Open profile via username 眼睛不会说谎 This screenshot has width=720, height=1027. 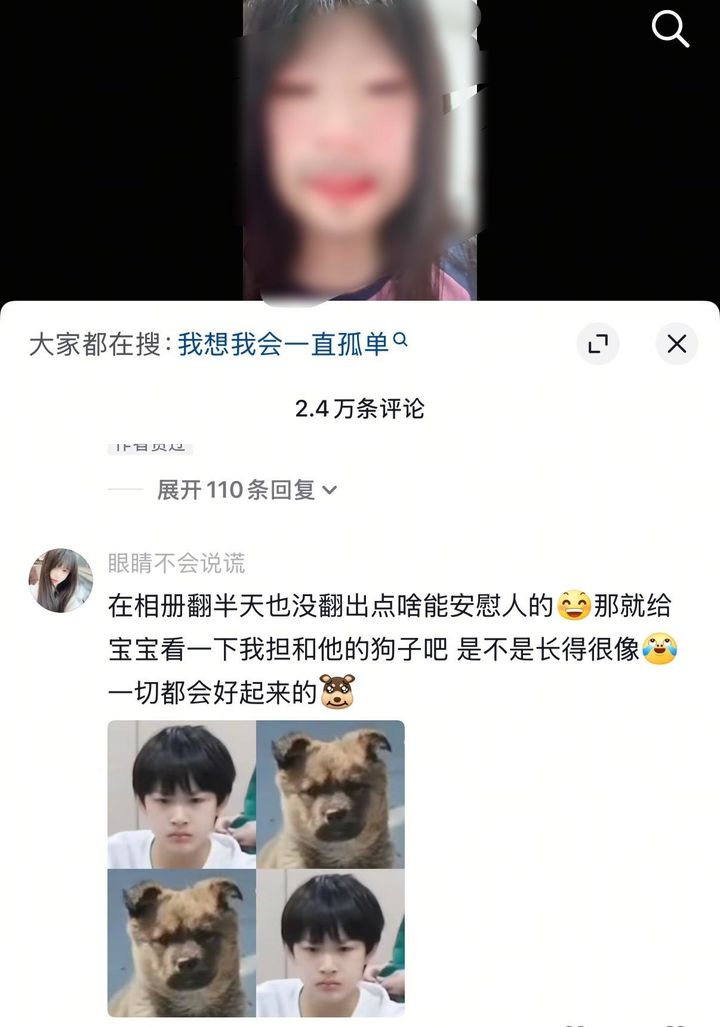(176, 564)
